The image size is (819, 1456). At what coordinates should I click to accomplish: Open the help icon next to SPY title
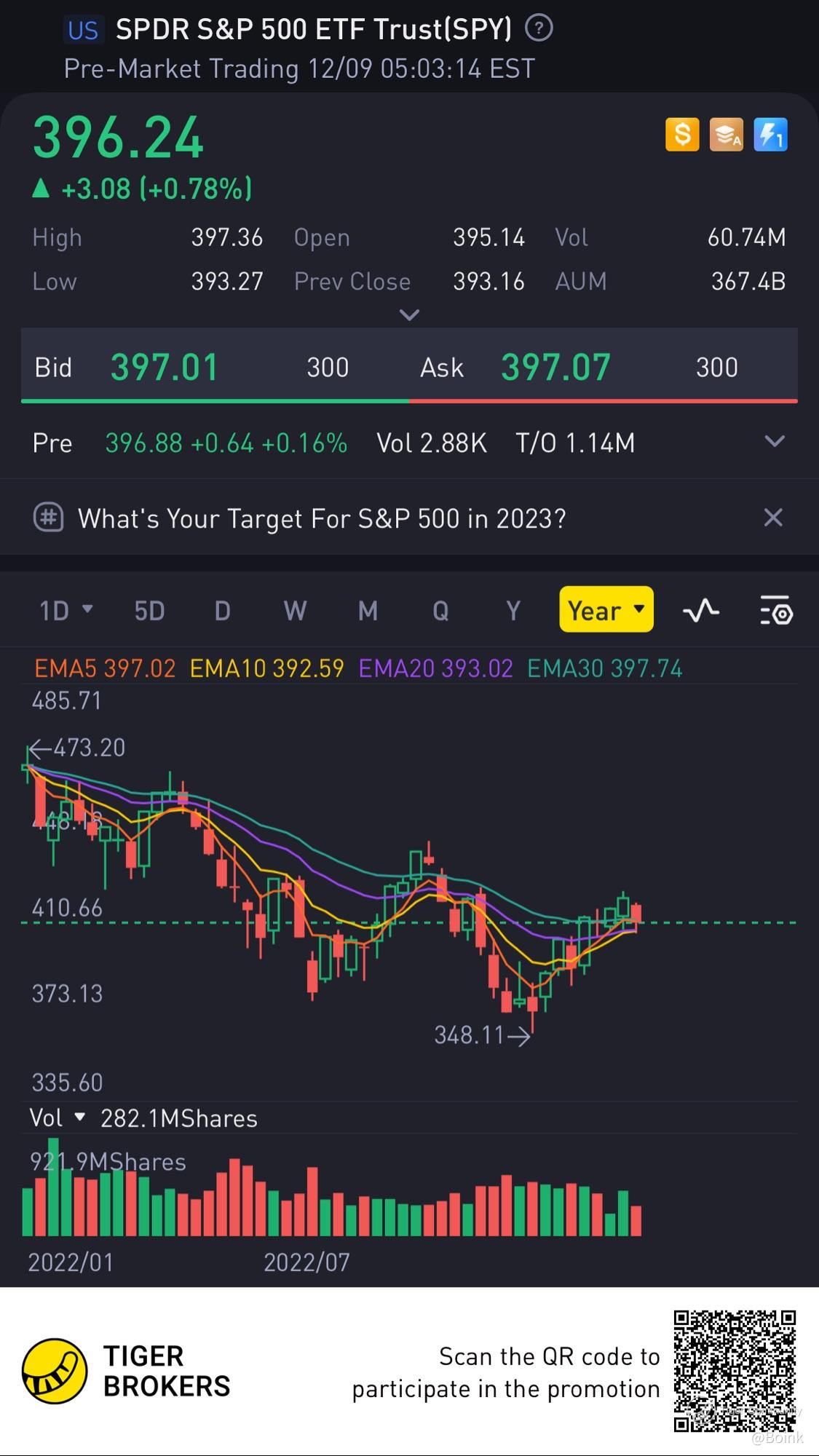click(539, 29)
